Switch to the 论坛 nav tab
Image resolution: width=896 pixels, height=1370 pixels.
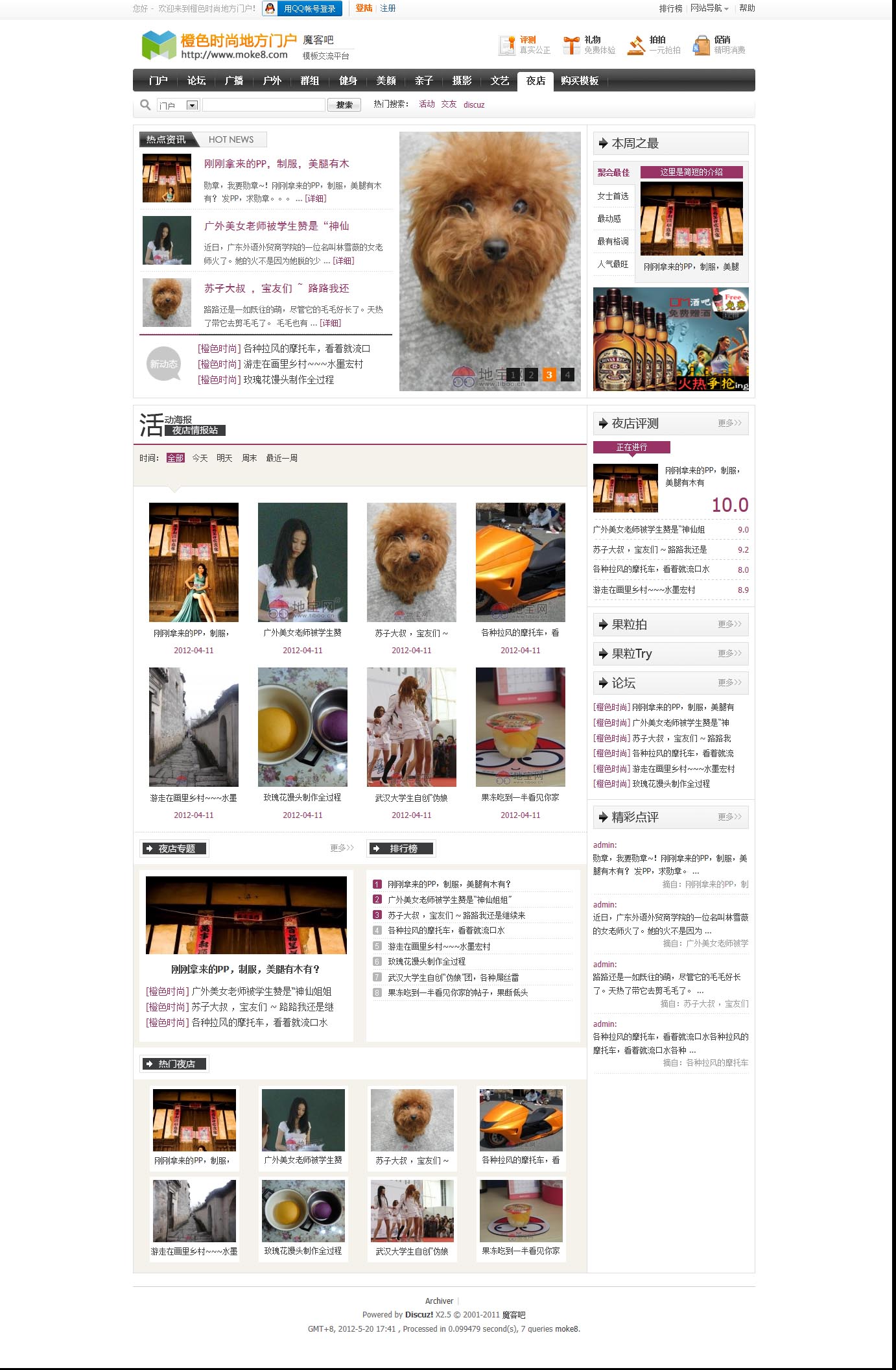196,80
